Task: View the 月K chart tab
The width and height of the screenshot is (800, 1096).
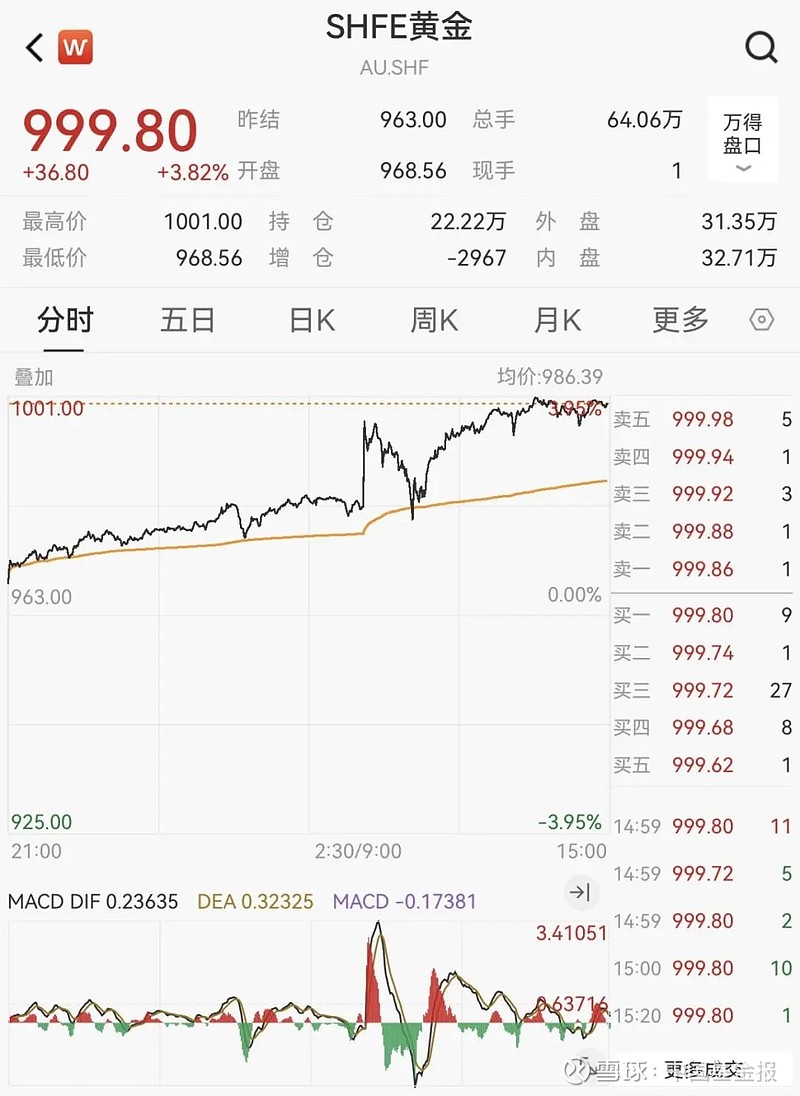Action: click(557, 320)
